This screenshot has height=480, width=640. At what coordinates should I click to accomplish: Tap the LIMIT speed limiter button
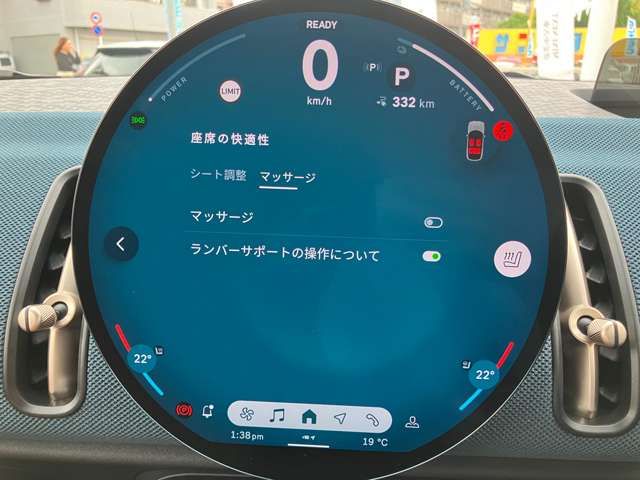(230, 91)
